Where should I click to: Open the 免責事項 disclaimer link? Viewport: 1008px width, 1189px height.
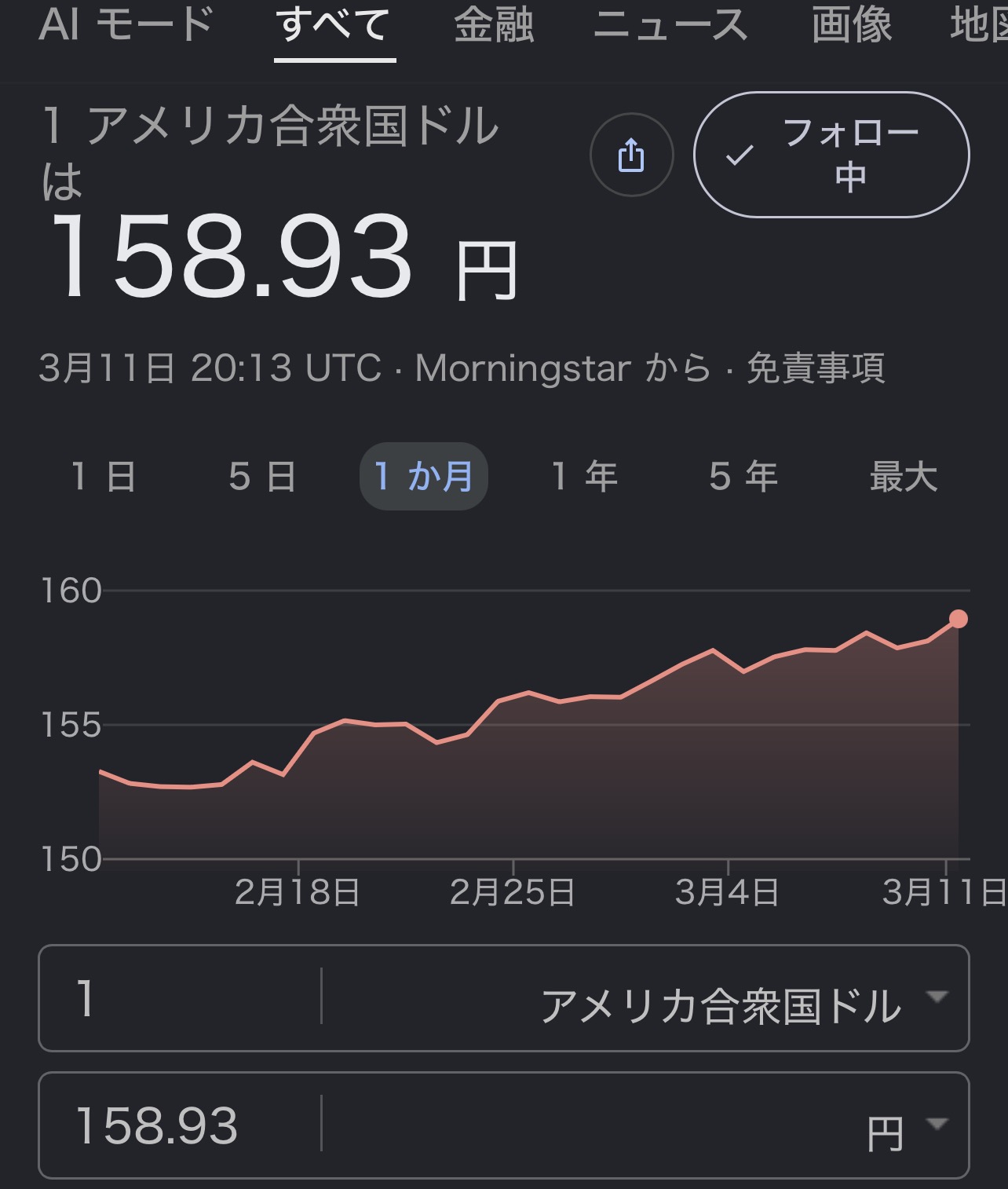tap(815, 368)
